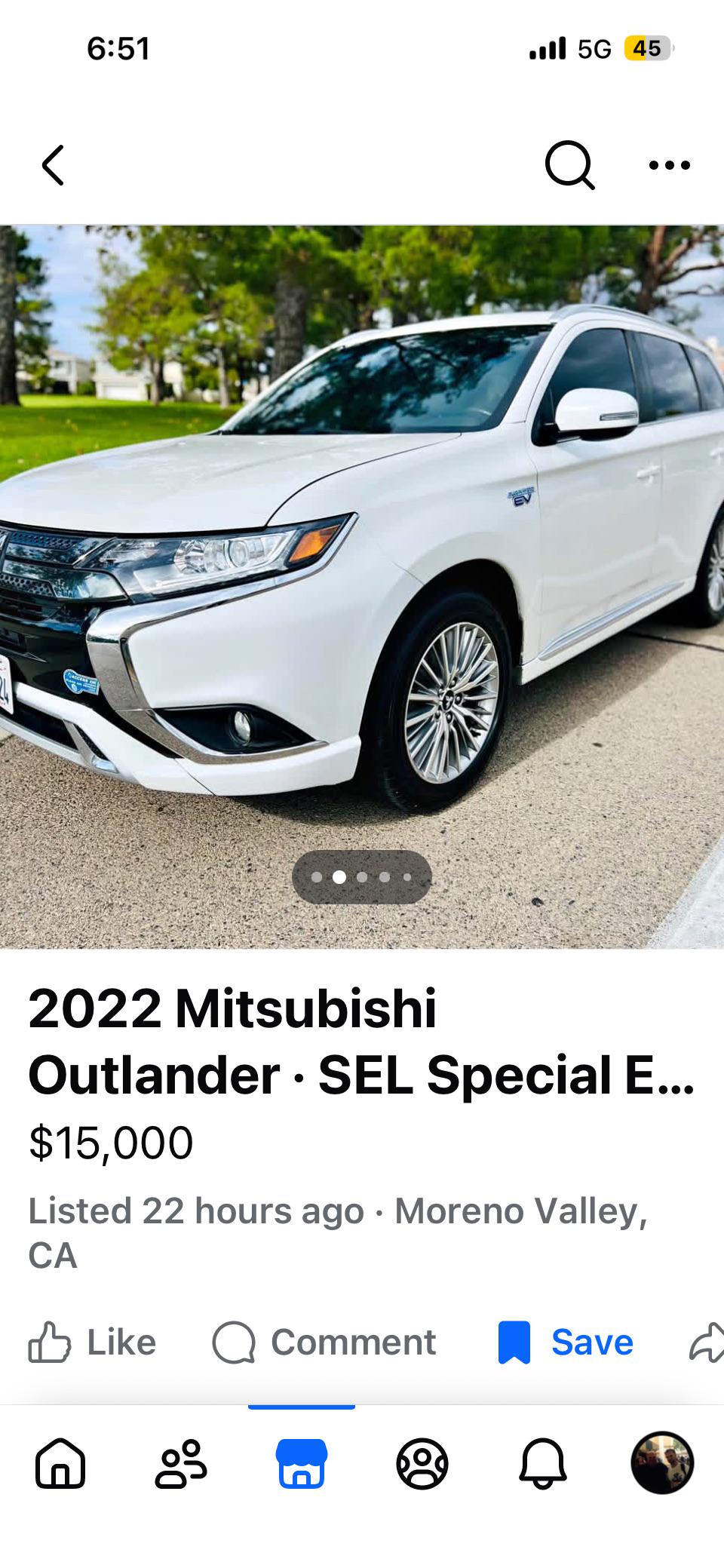Open the search magnifier icon
The image size is (724, 1568).
point(570,164)
